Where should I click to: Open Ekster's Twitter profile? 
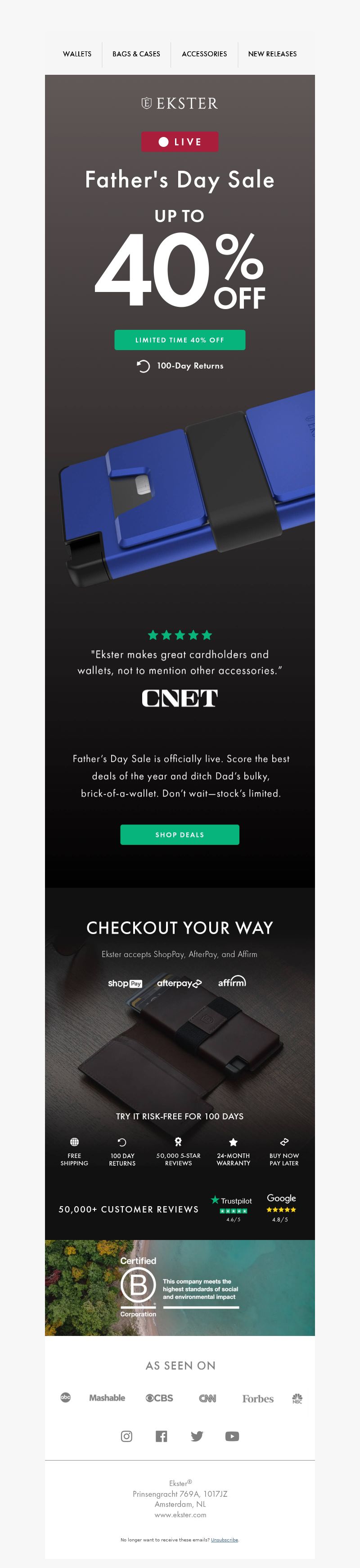click(196, 1436)
